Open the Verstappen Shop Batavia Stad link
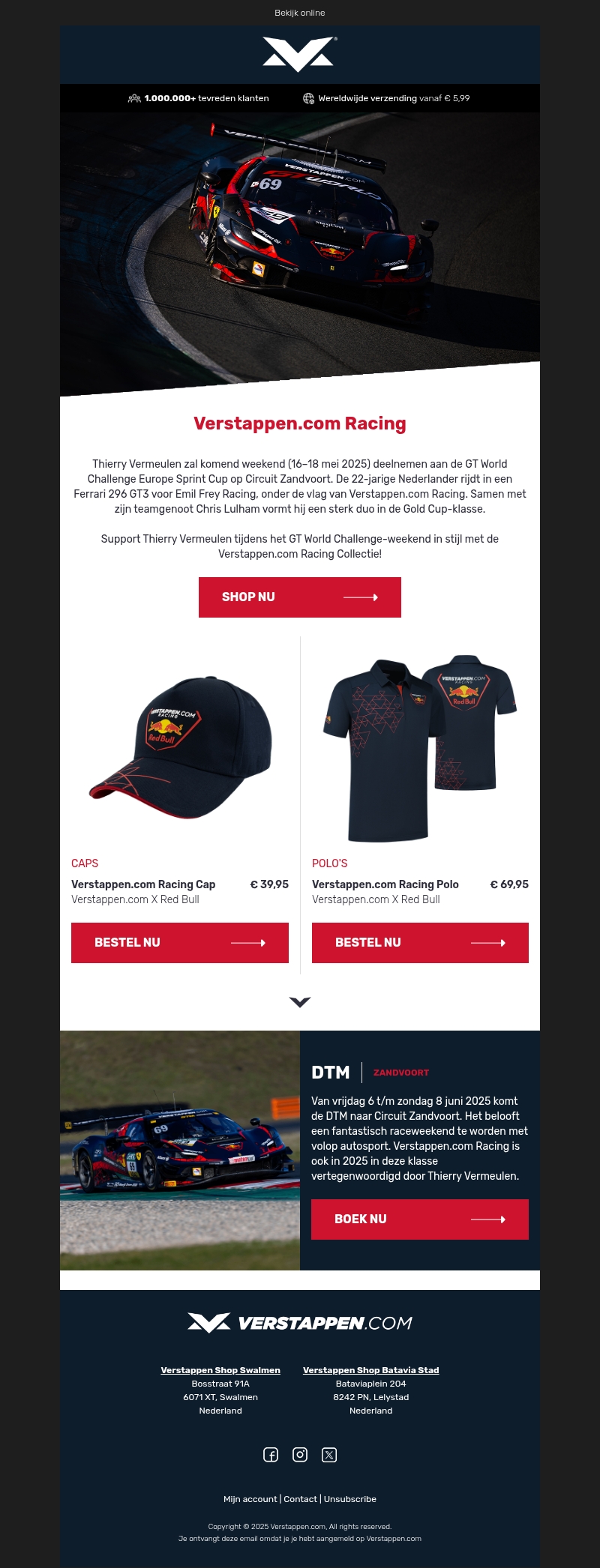 370,1370
